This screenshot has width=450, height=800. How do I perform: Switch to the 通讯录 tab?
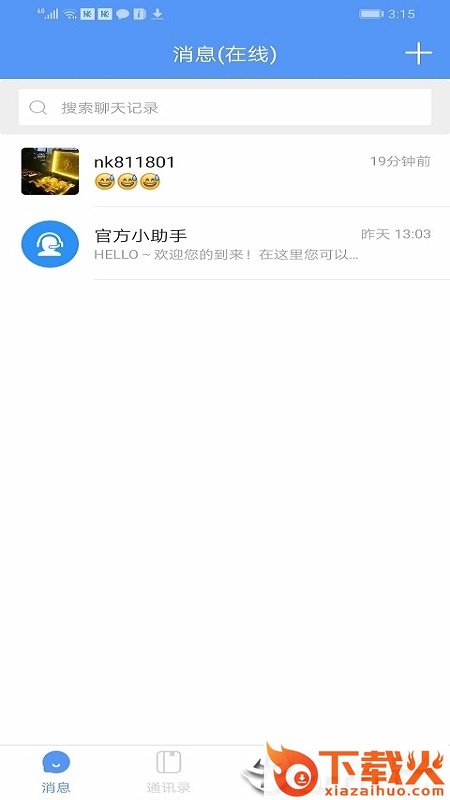pyautogui.click(x=168, y=771)
